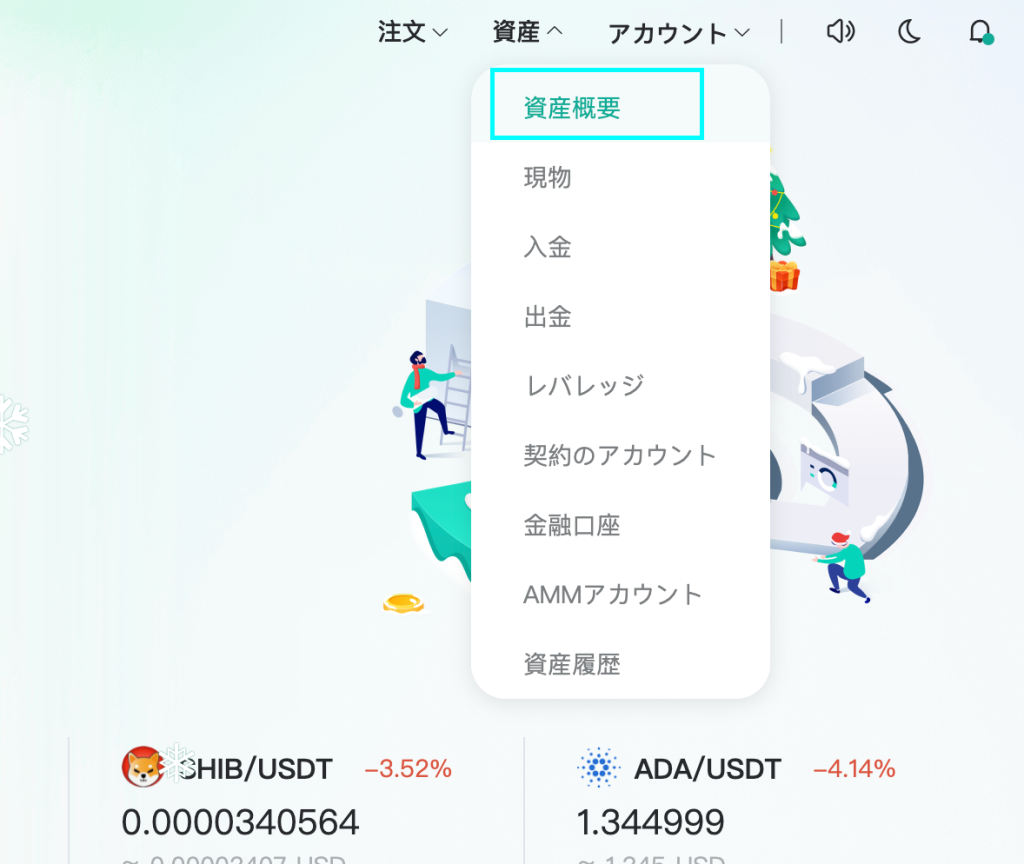Screen dimensions: 1024x864
Task: Expand the アカウント dropdown
Action: click(x=678, y=33)
